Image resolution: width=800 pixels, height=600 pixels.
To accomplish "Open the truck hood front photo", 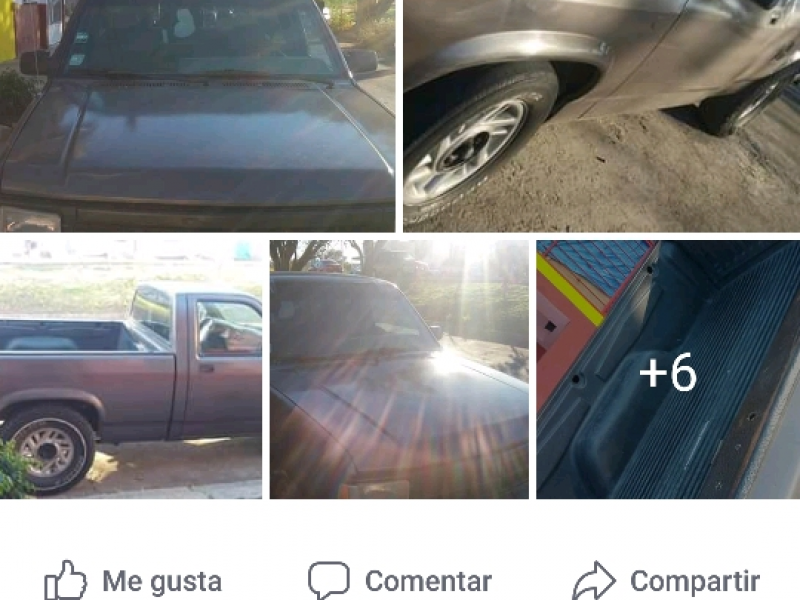I will 197,115.
